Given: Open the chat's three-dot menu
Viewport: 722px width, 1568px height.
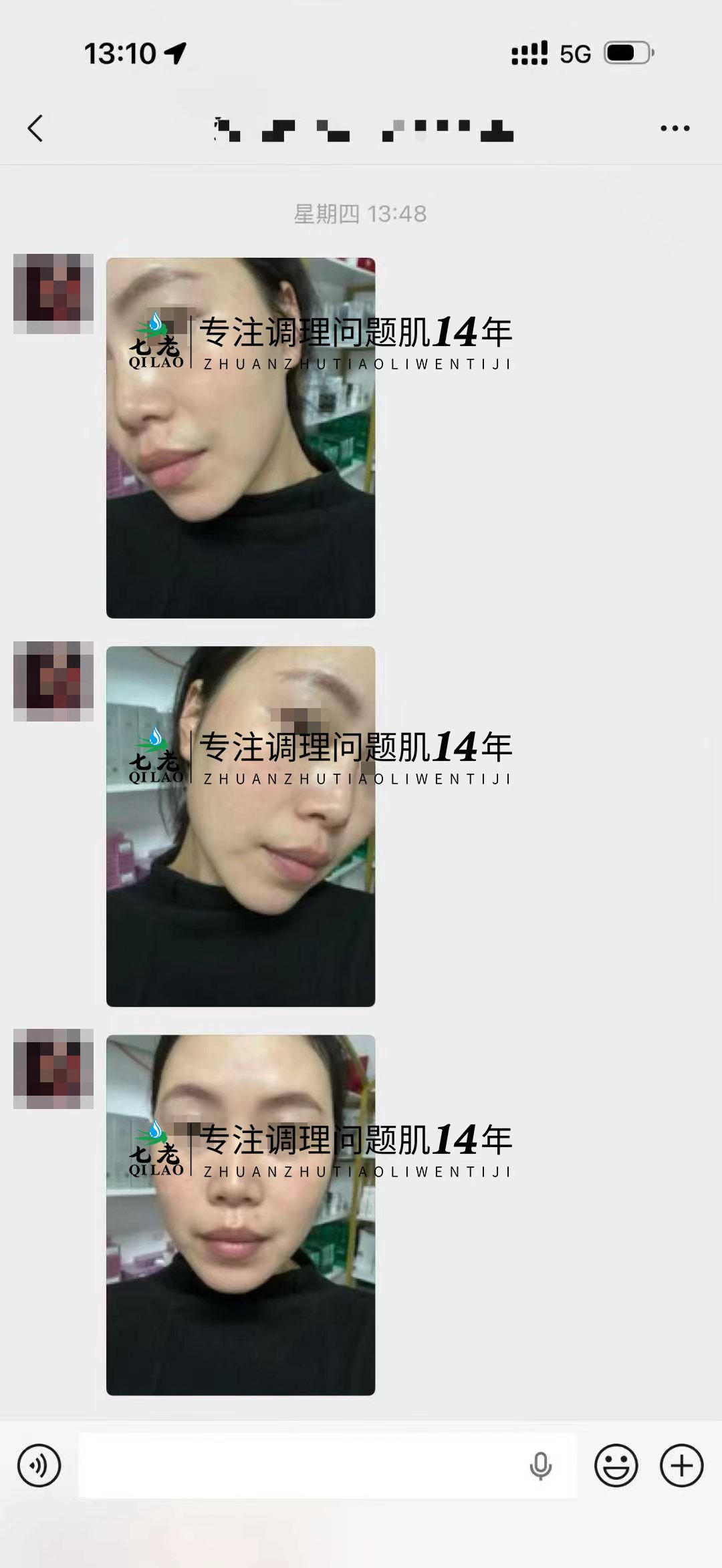Looking at the screenshot, I should (x=675, y=128).
